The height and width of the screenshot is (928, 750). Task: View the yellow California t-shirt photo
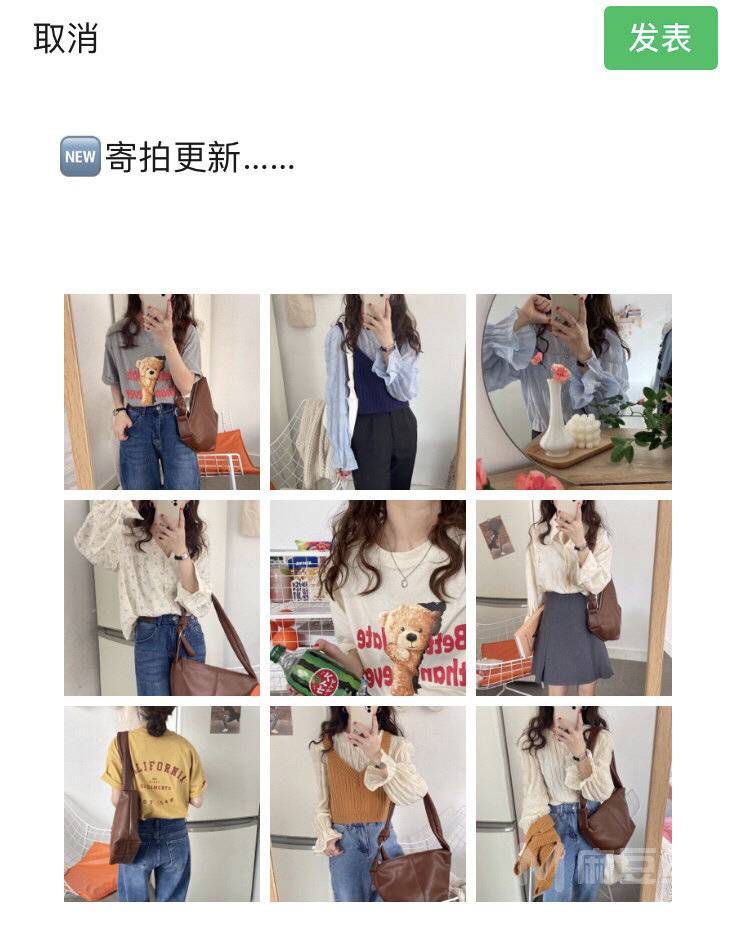162,803
